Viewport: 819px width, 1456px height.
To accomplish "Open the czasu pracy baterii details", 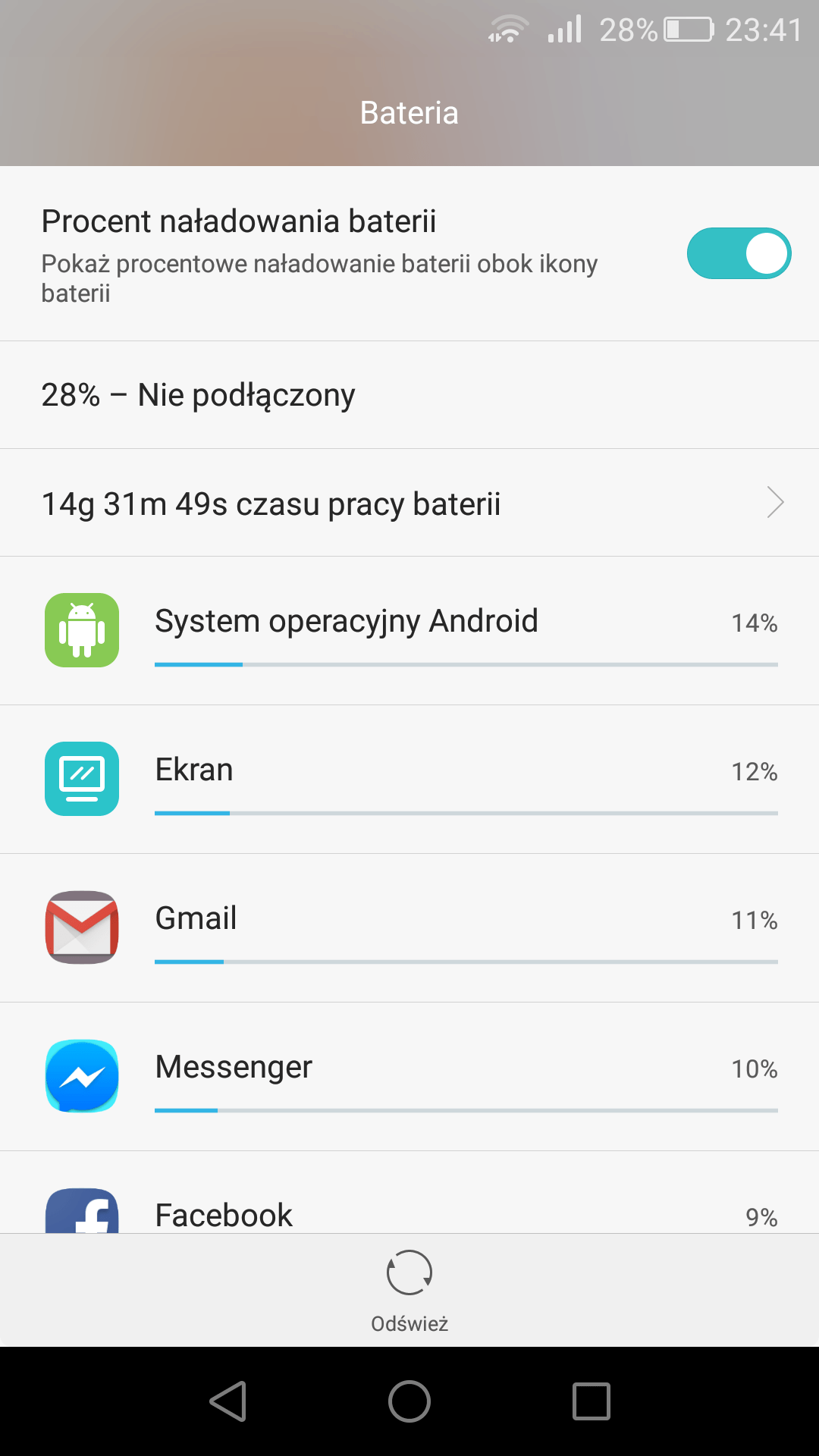I will pos(409,503).
